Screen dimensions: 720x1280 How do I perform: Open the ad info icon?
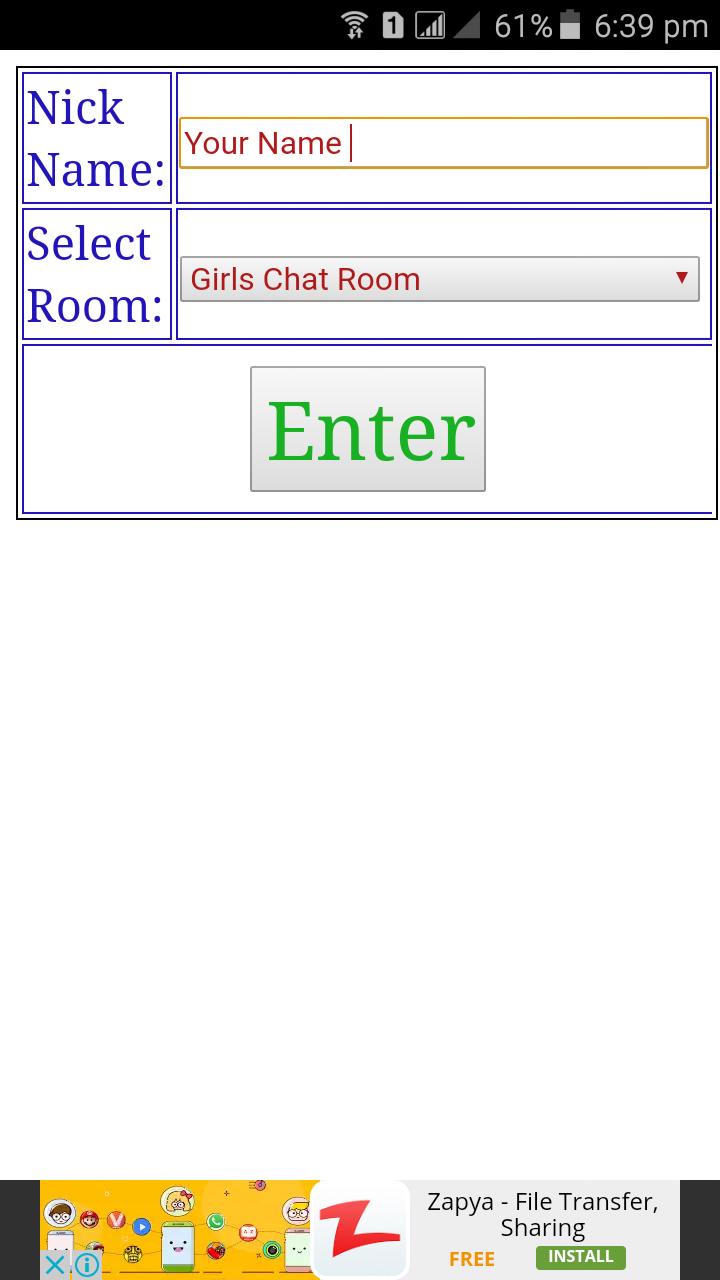(87, 1265)
